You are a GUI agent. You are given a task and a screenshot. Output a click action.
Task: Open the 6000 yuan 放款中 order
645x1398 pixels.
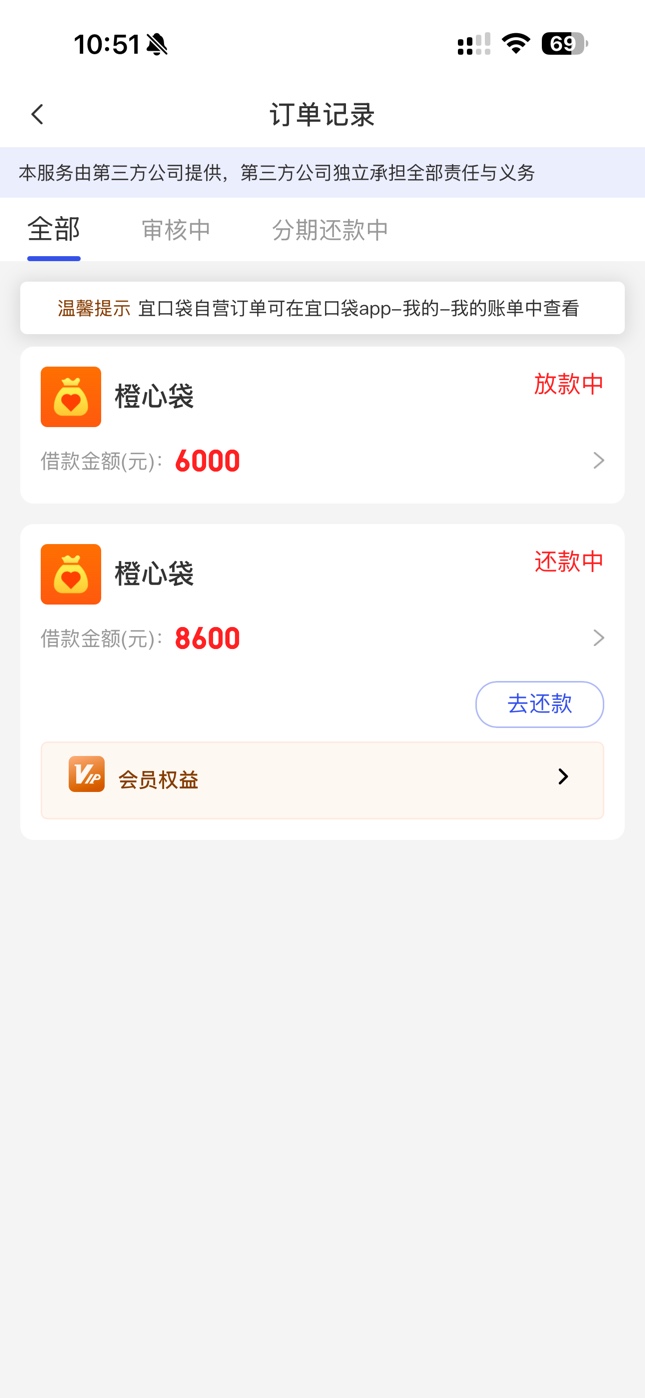point(322,426)
